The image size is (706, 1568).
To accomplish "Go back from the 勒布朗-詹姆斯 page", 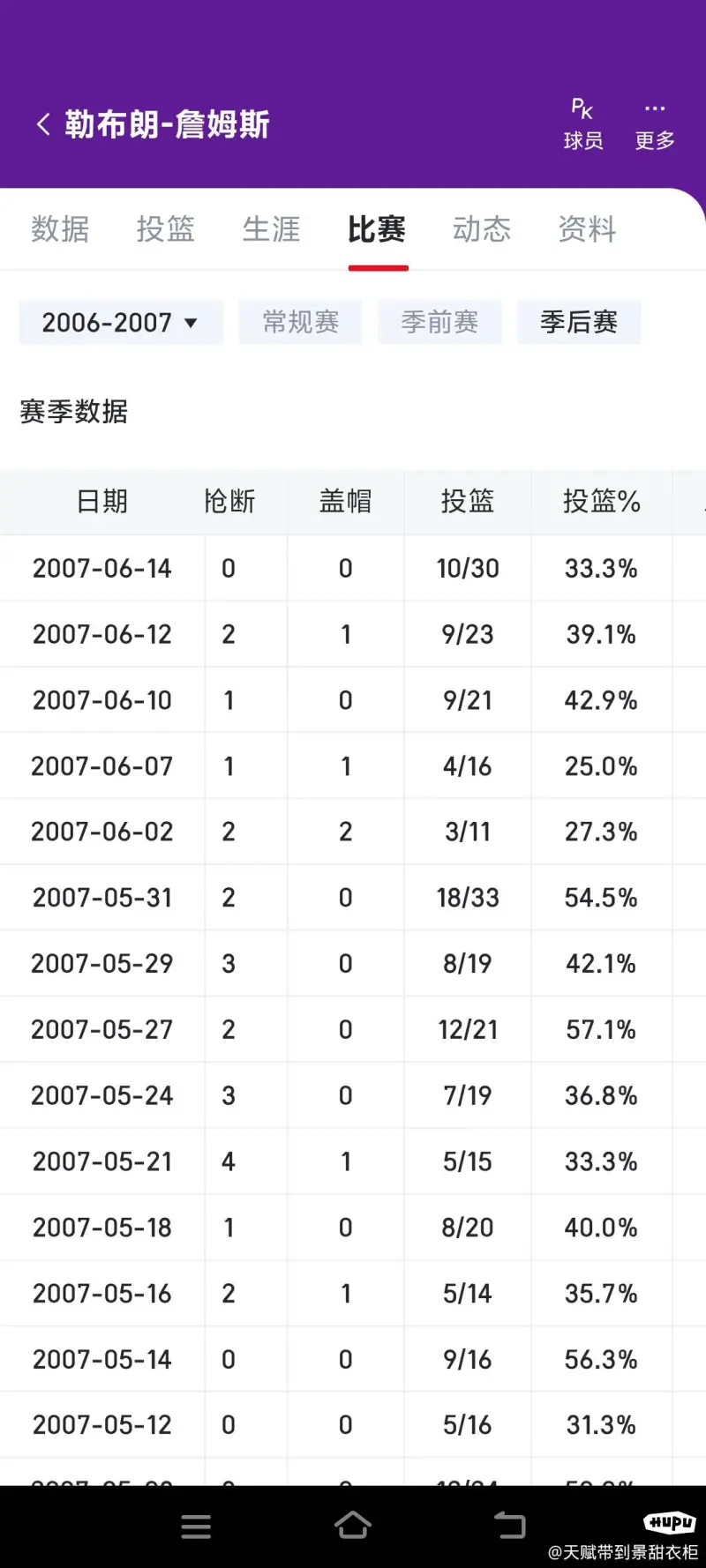I will point(42,124).
